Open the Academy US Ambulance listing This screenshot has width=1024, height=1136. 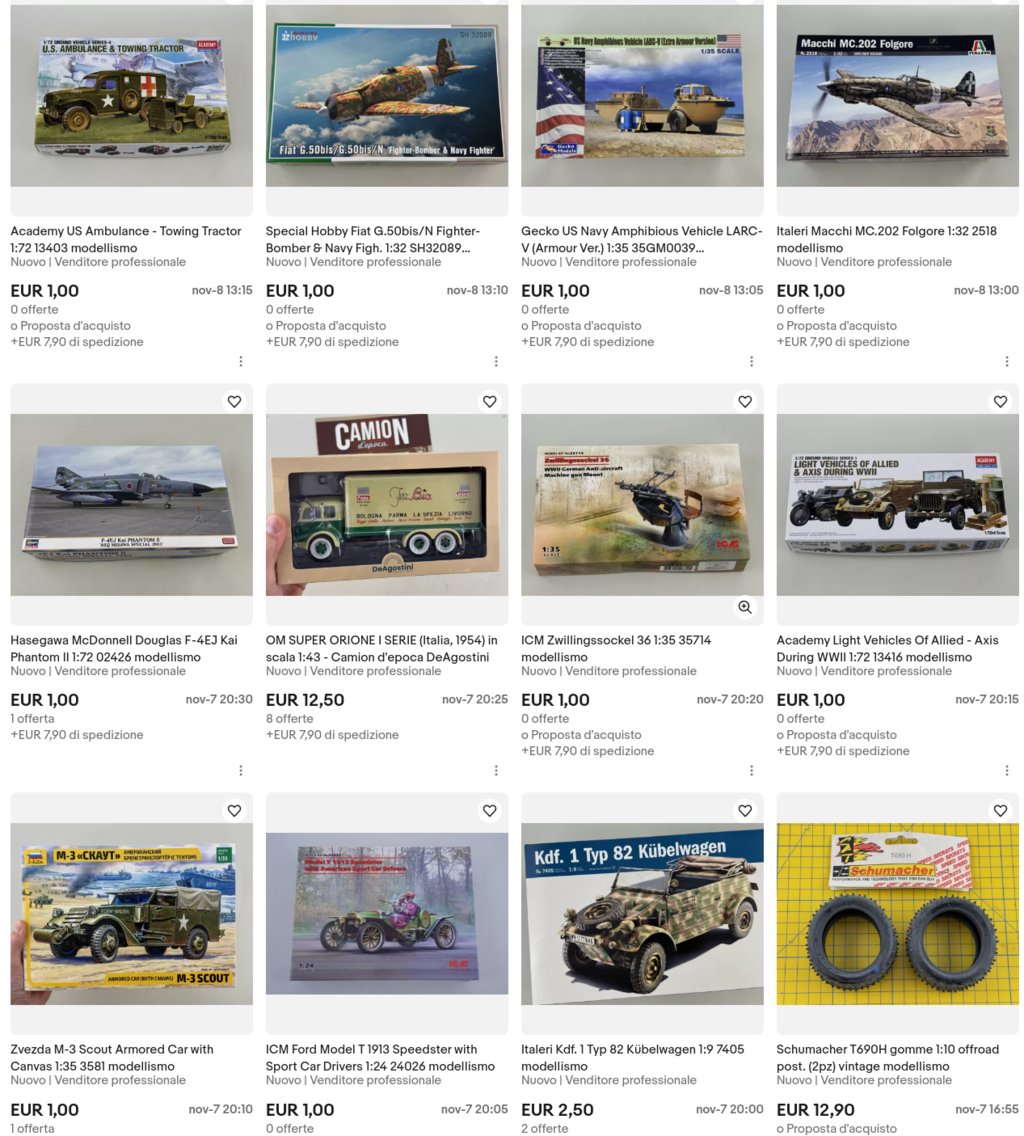point(126,239)
